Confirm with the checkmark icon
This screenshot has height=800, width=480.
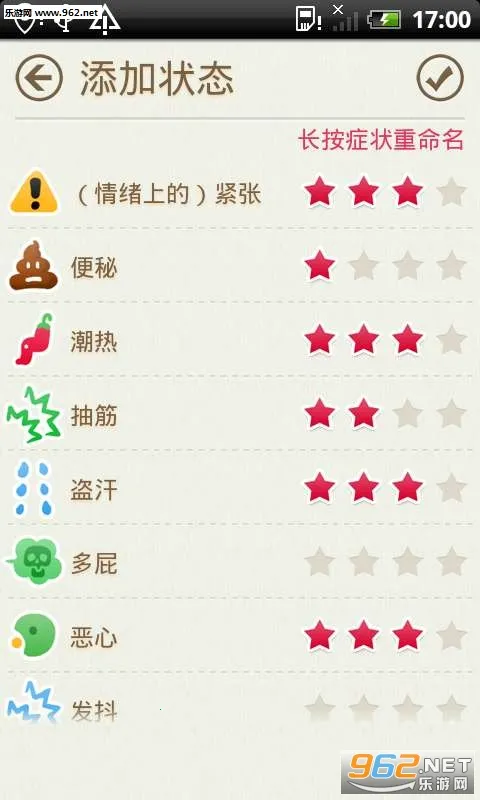[x=440, y=78]
